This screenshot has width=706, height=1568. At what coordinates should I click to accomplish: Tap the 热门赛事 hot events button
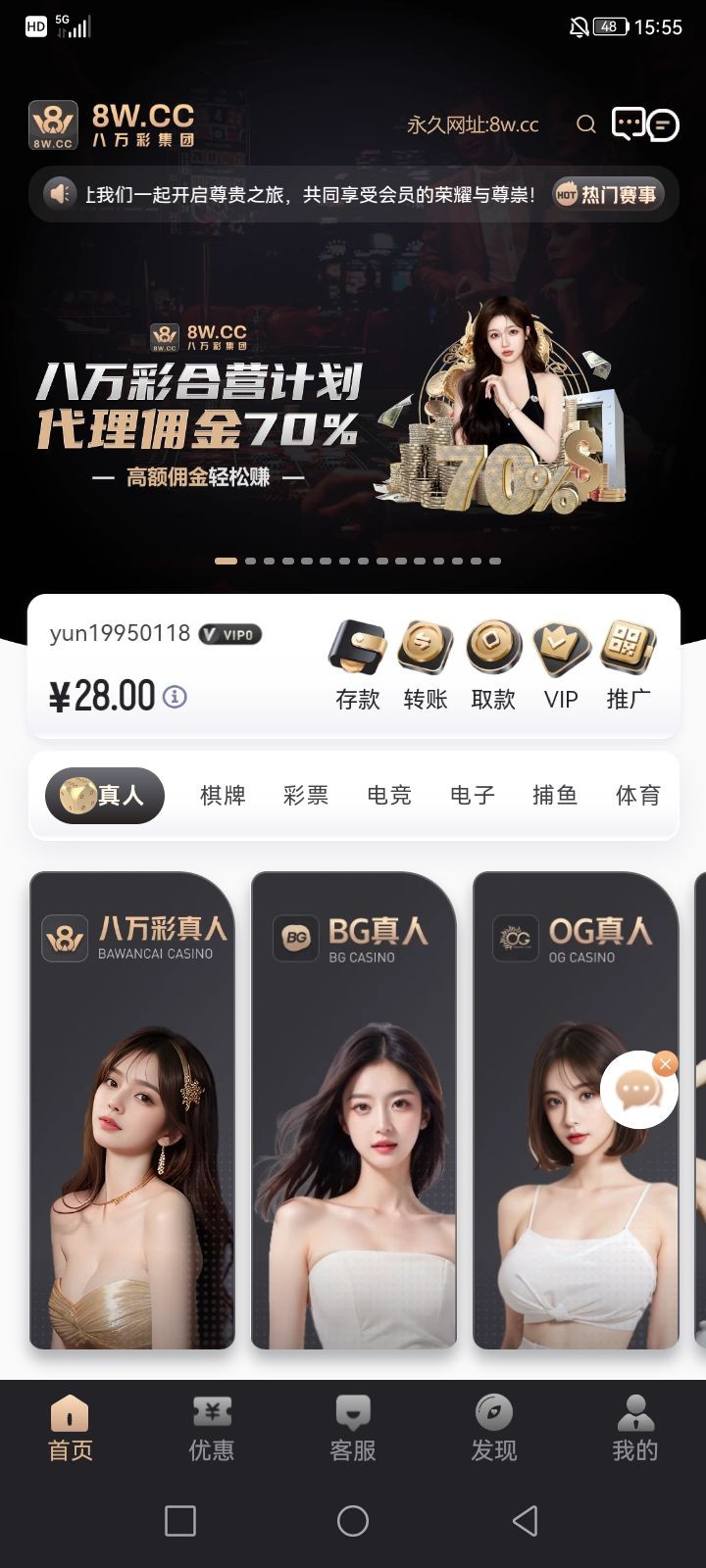(x=607, y=194)
